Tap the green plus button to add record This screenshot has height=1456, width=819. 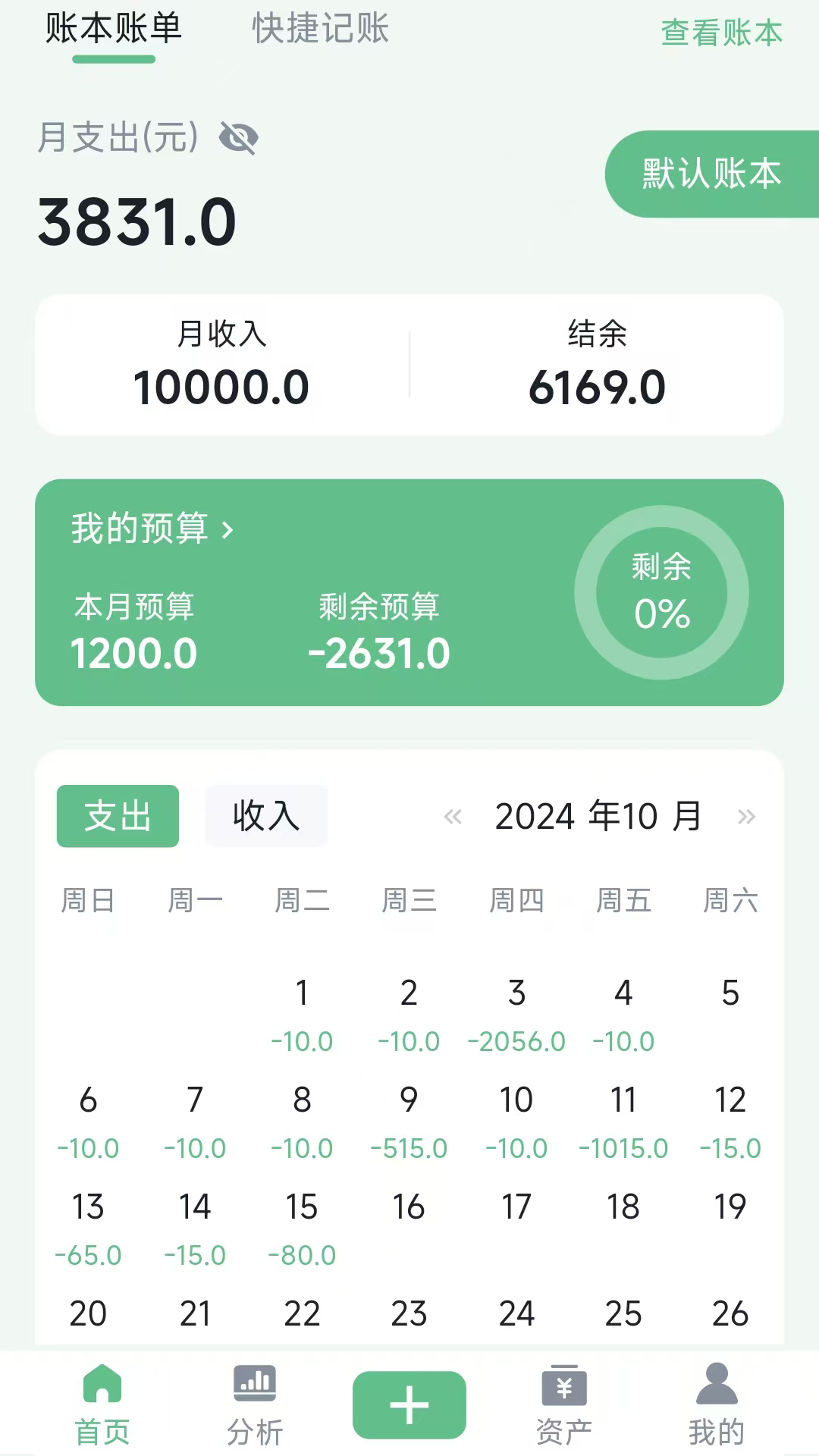pyautogui.click(x=409, y=1403)
